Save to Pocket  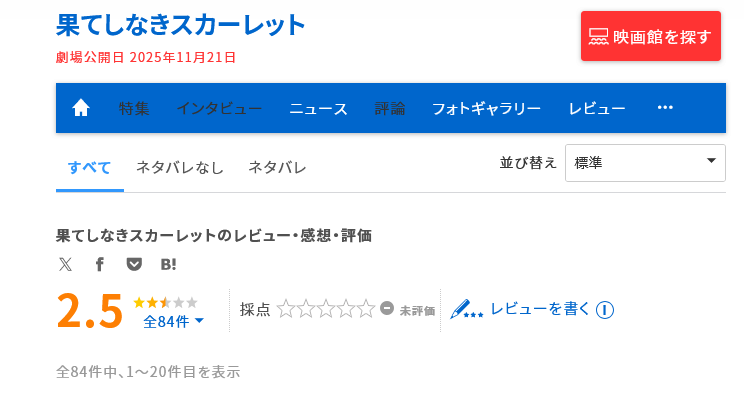[x=134, y=264]
